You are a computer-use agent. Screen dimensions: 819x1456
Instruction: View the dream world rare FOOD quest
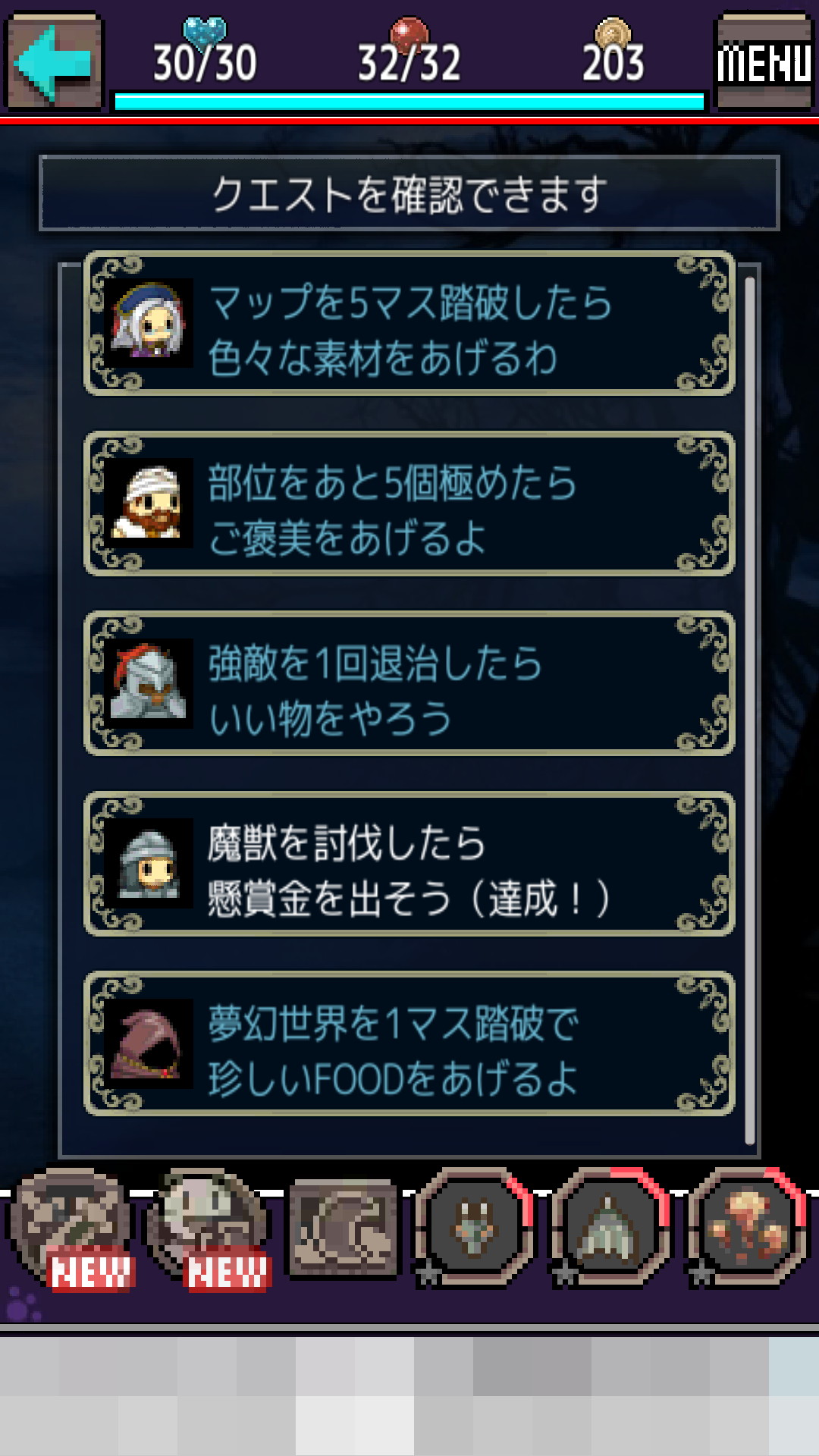point(409,1043)
